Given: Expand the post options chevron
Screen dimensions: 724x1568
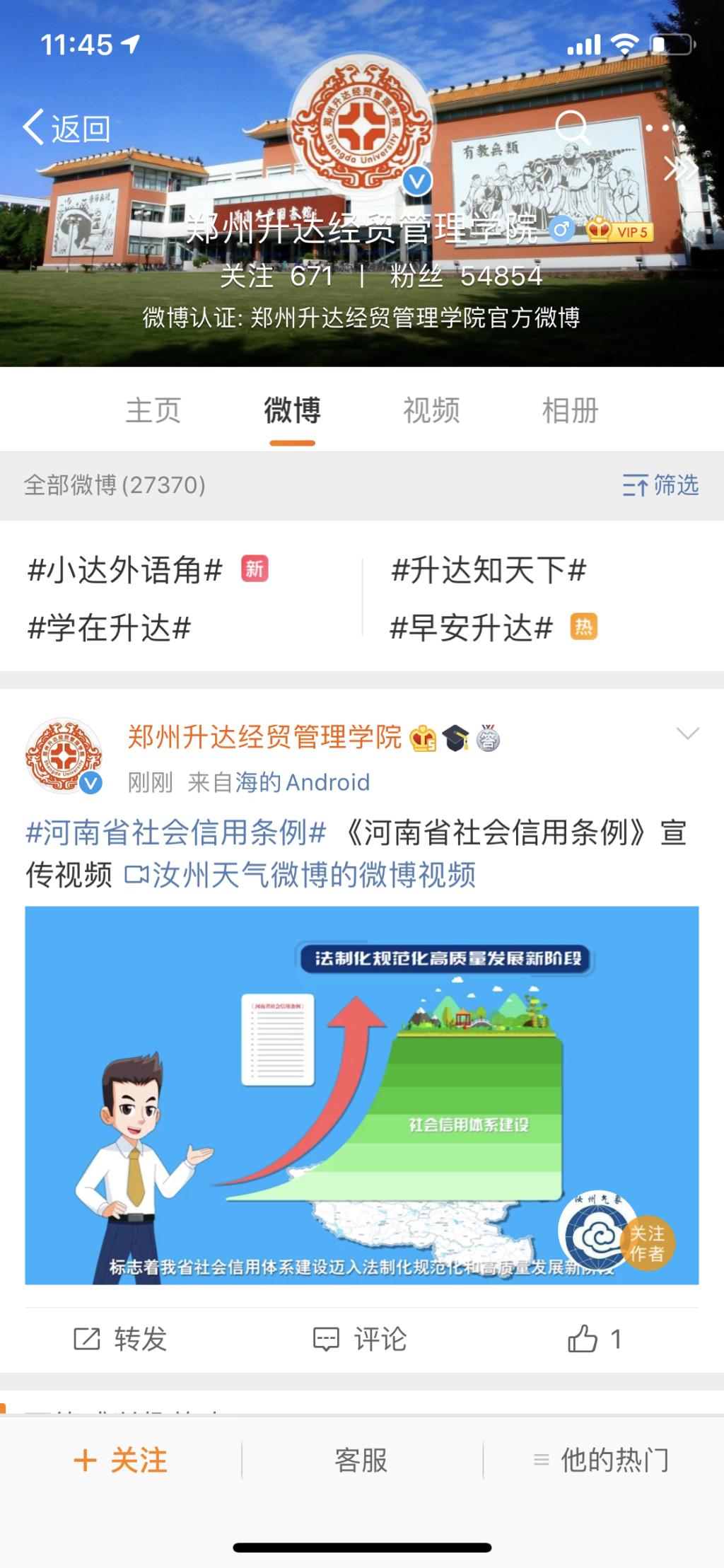Looking at the screenshot, I should coord(687,733).
